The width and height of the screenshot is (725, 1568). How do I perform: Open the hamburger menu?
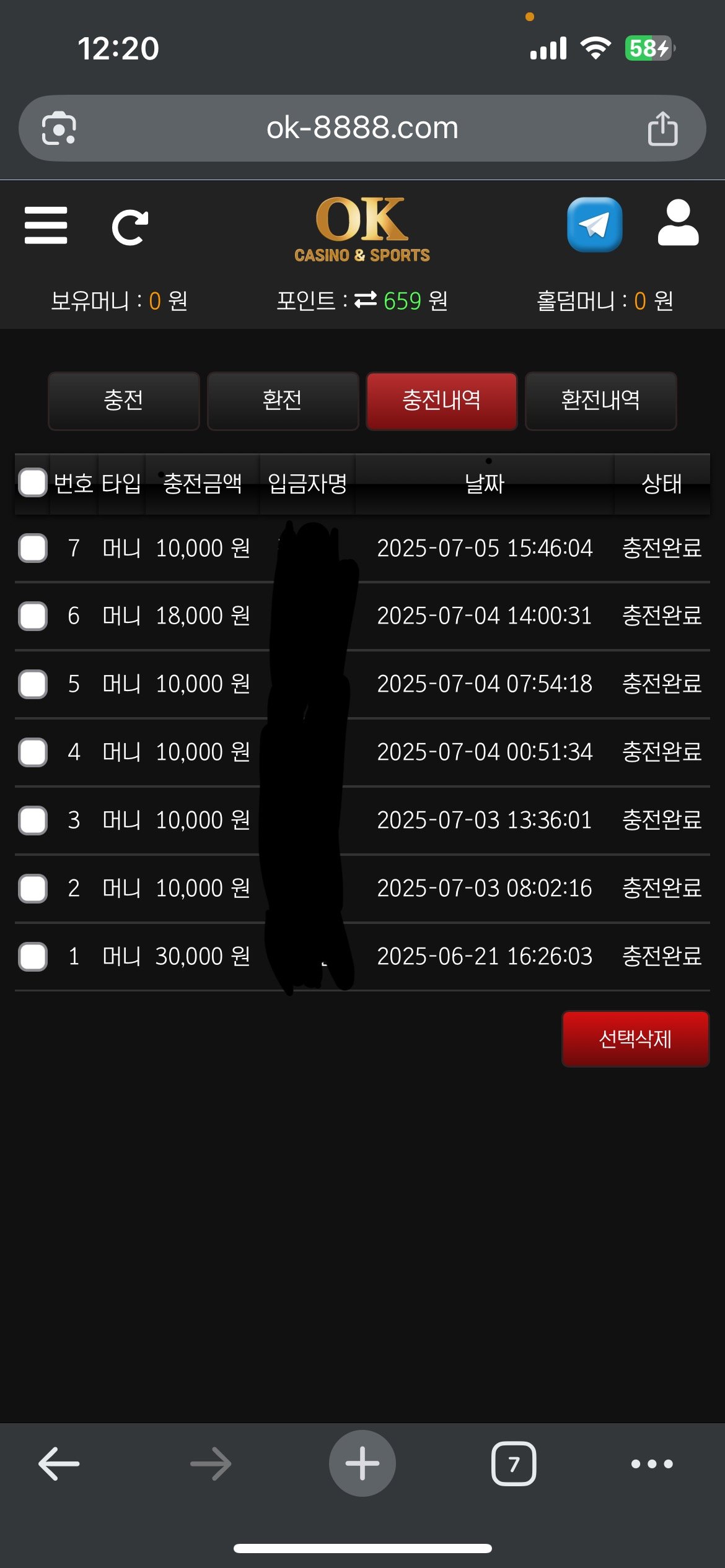46,225
